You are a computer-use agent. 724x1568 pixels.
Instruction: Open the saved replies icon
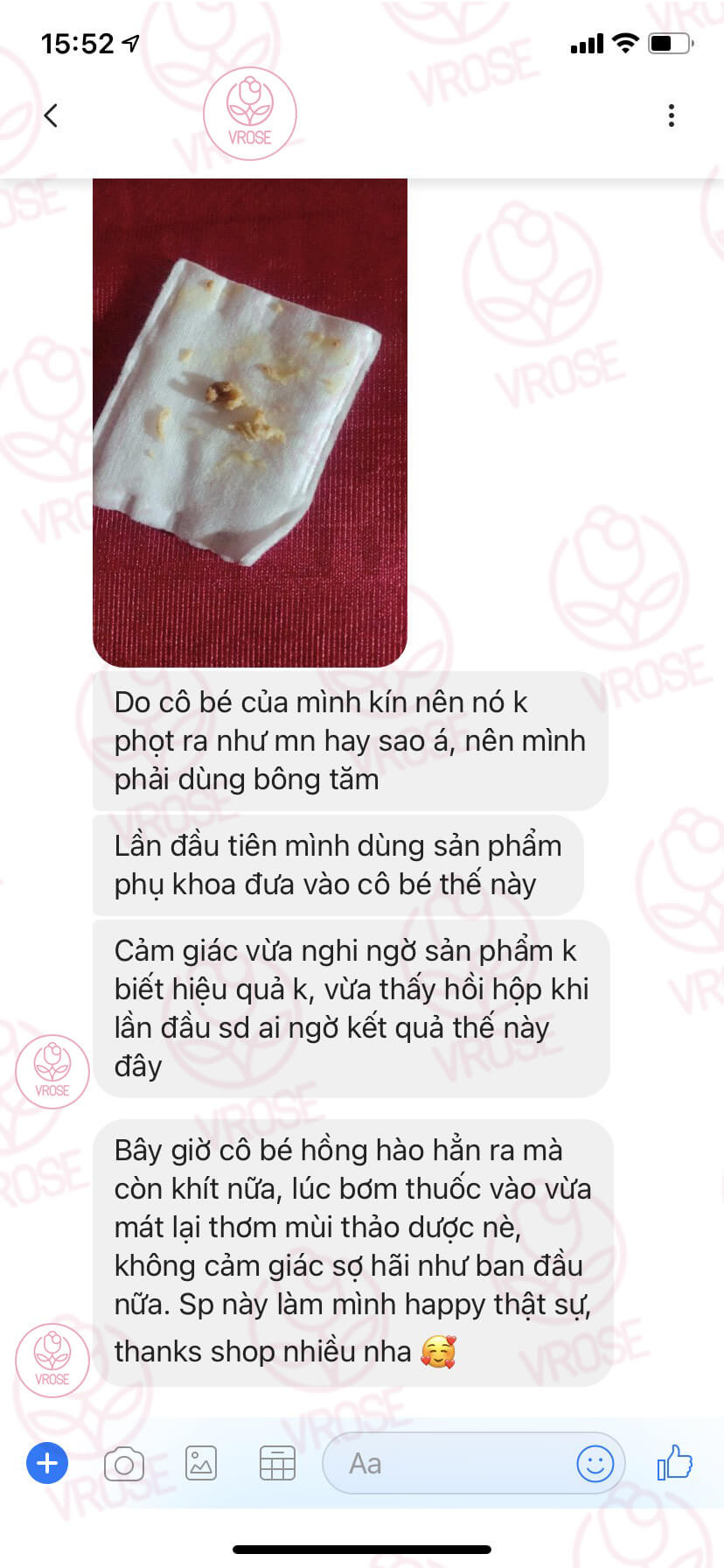(277, 1463)
